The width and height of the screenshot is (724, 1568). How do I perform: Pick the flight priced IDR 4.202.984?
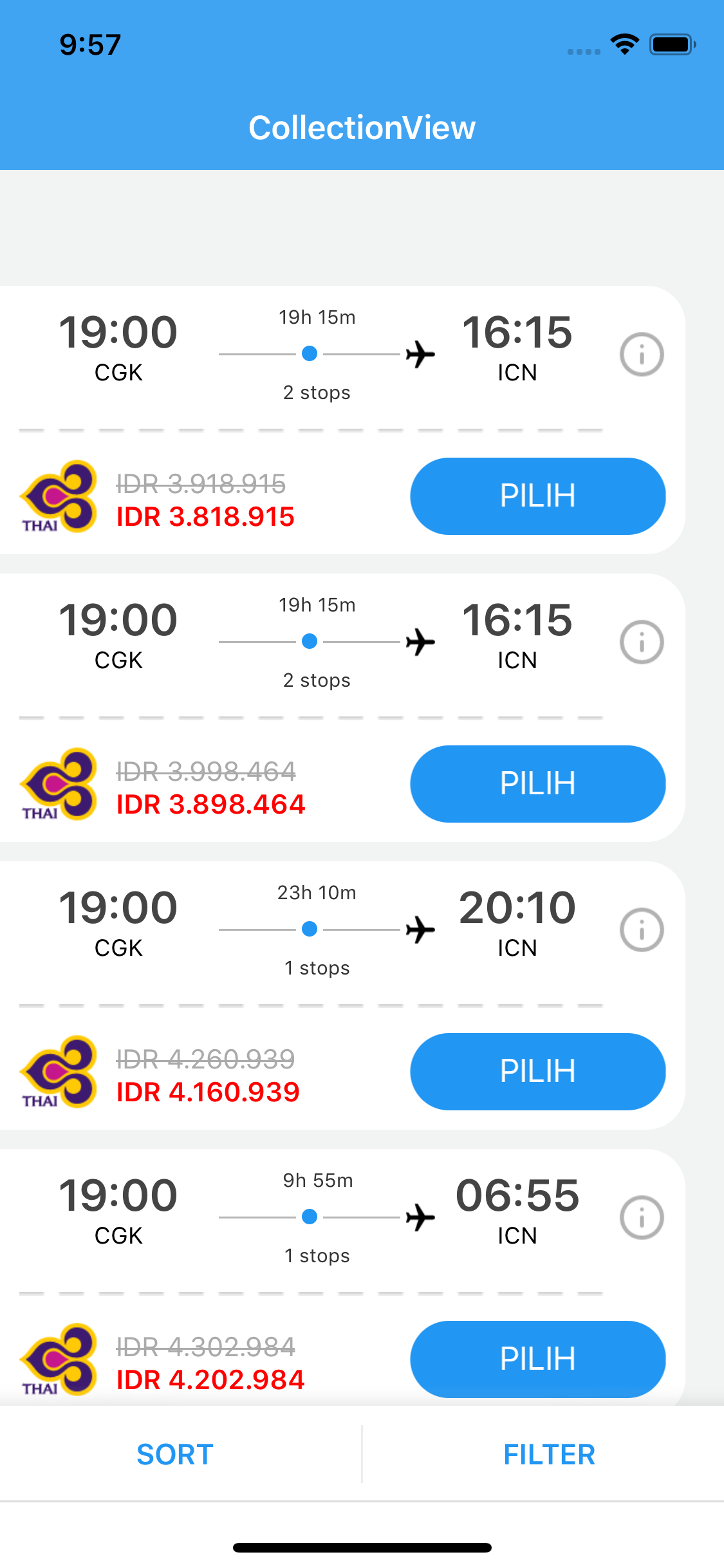click(x=537, y=1359)
